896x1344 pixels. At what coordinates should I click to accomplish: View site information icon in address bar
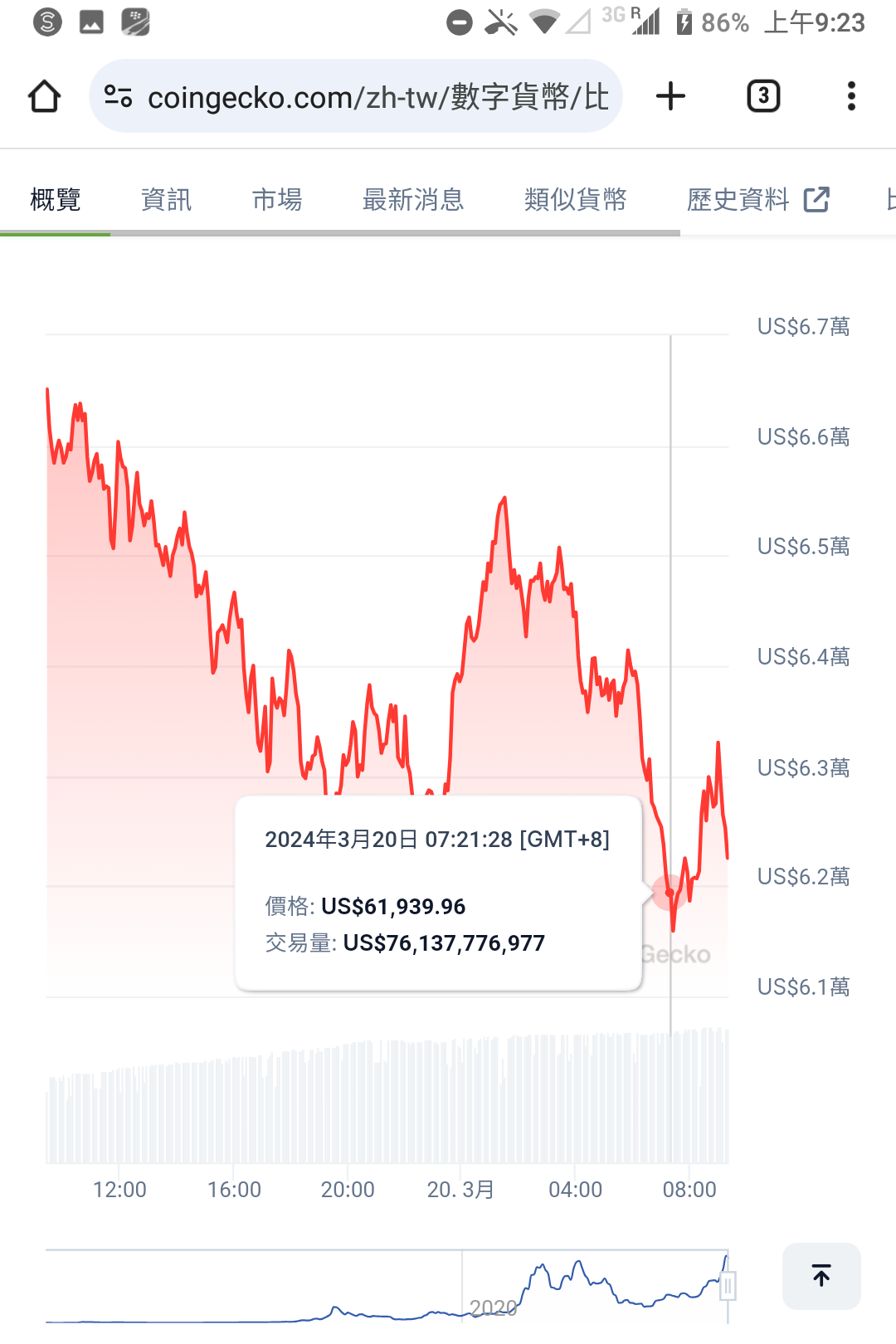pyautogui.click(x=119, y=96)
